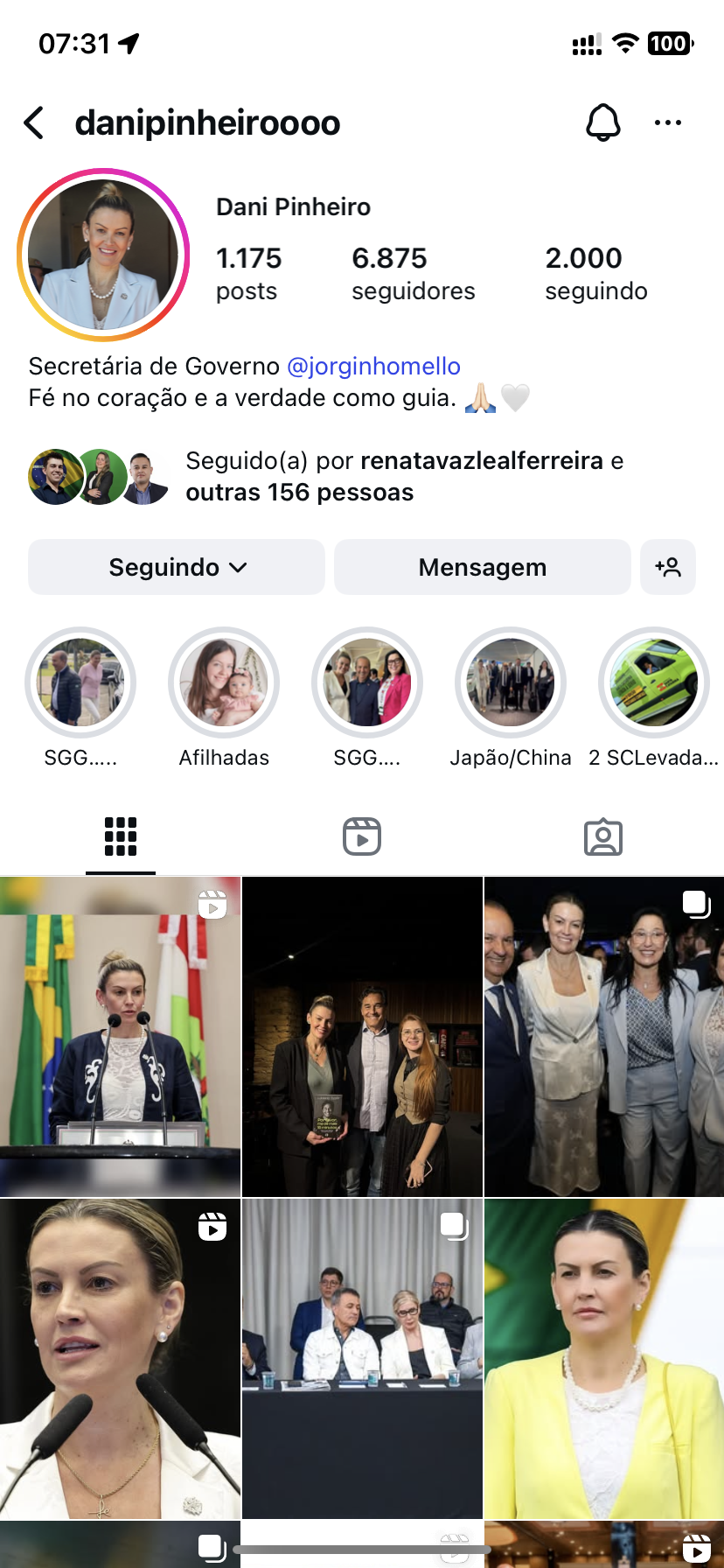Expand the Seguindo dropdown button

pos(177,567)
